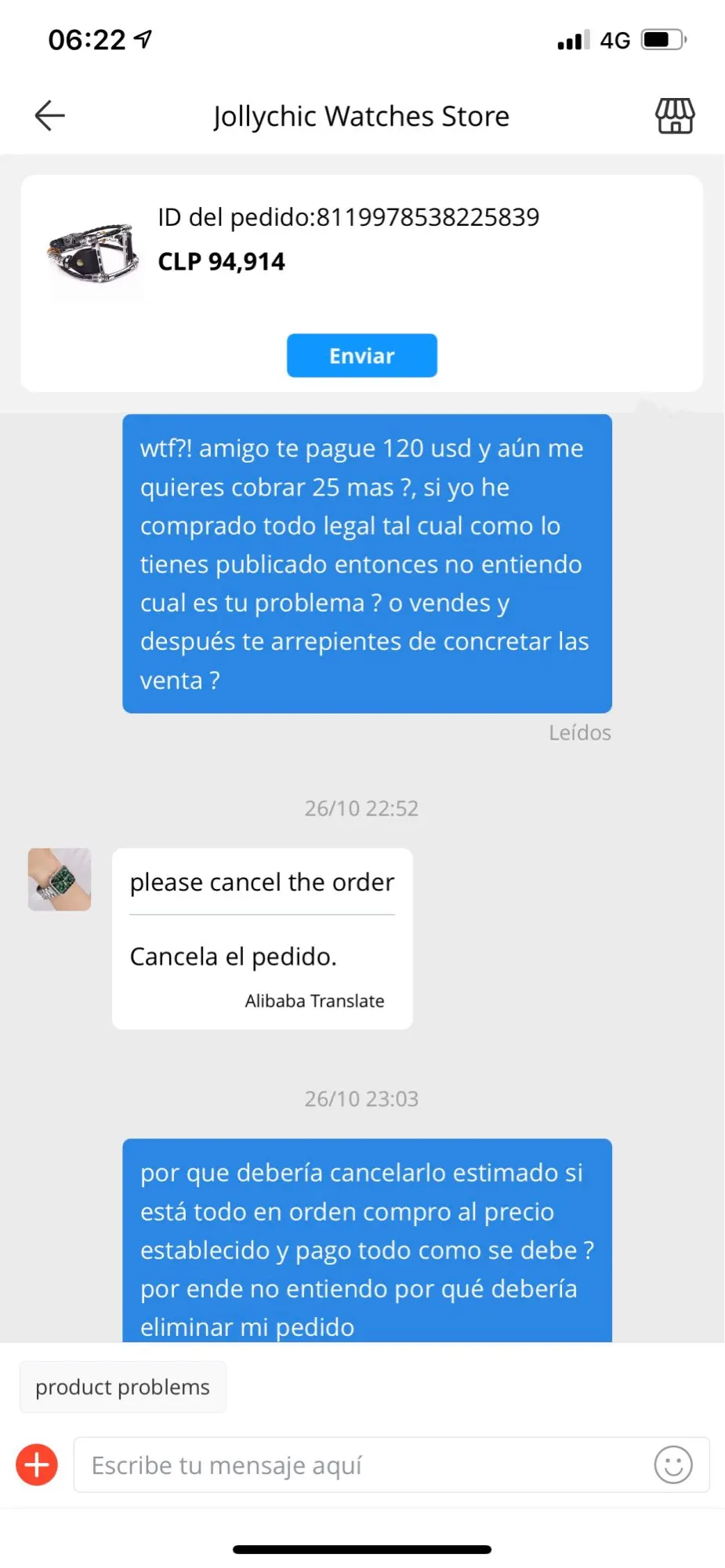Open the emoji picker smiley

tap(672, 1465)
